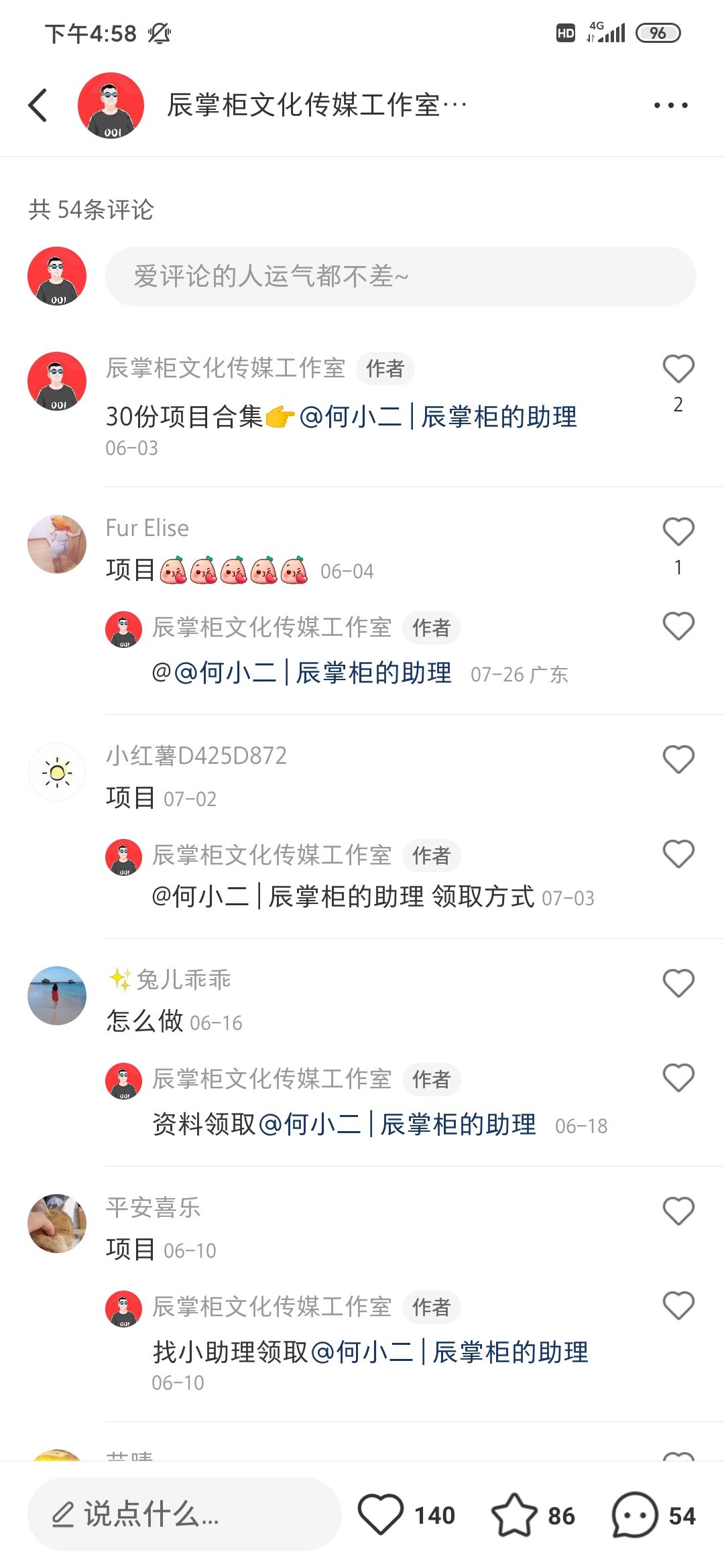View 兔儿乖乖's profile picture

(x=57, y=996)
